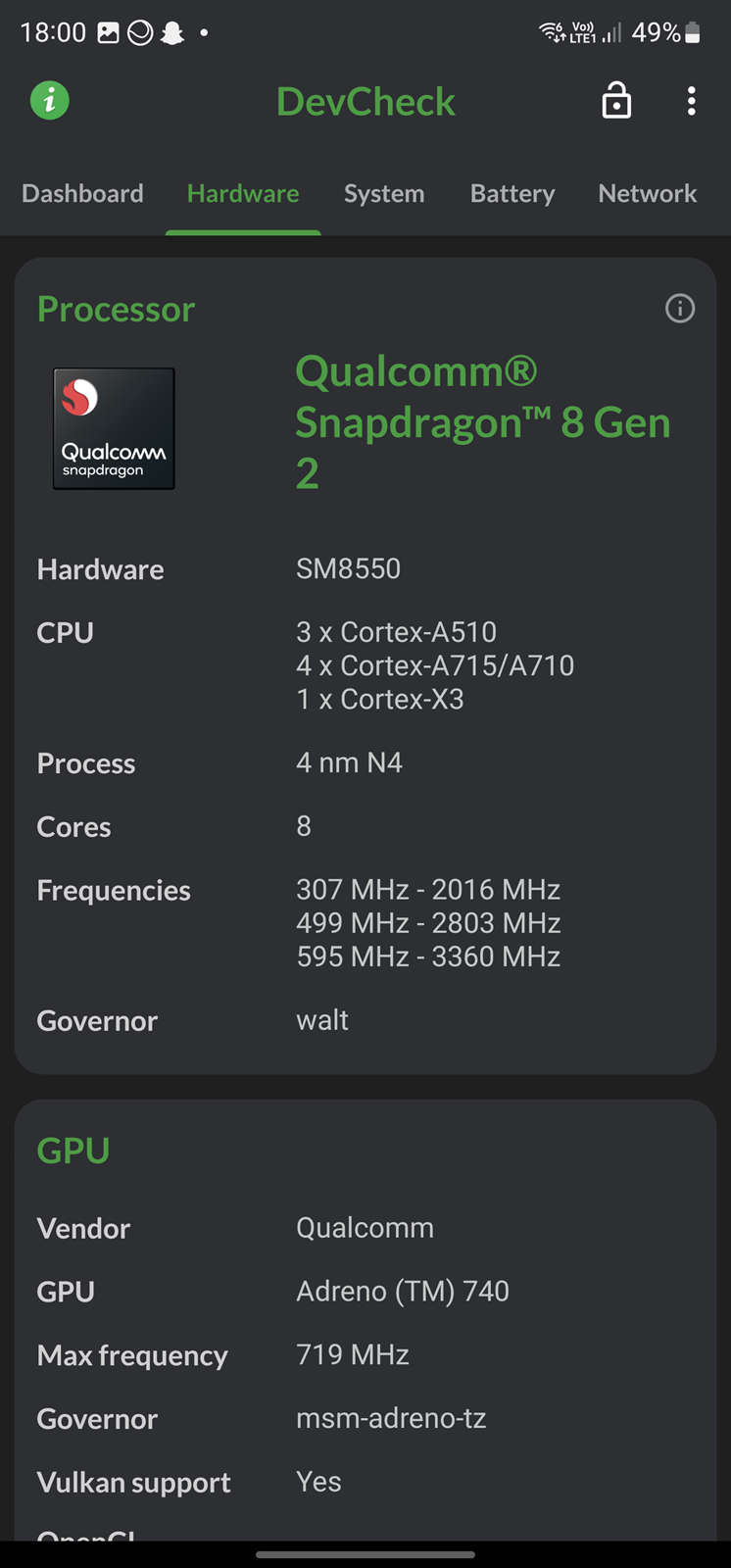Tap the Processor card's info icon

[680, 309]
